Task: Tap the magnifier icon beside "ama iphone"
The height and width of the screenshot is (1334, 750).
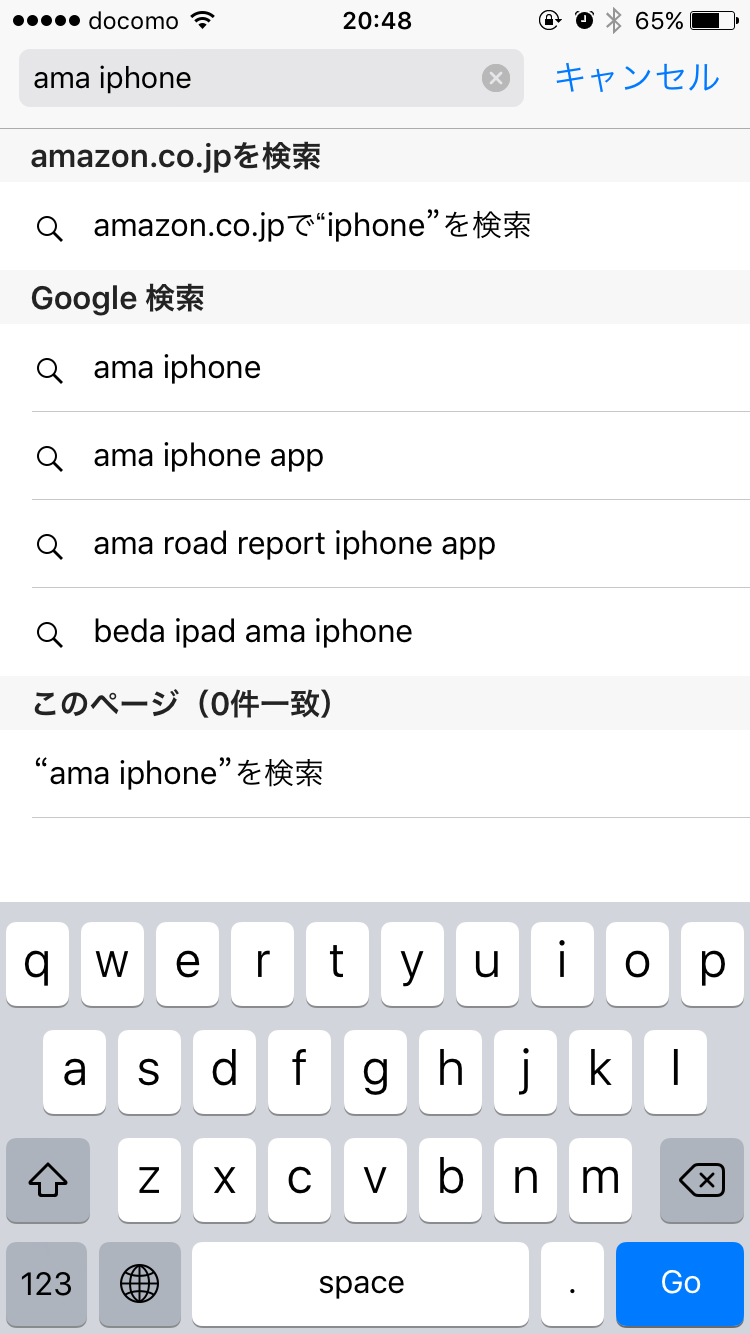Action: pos(50,370)
